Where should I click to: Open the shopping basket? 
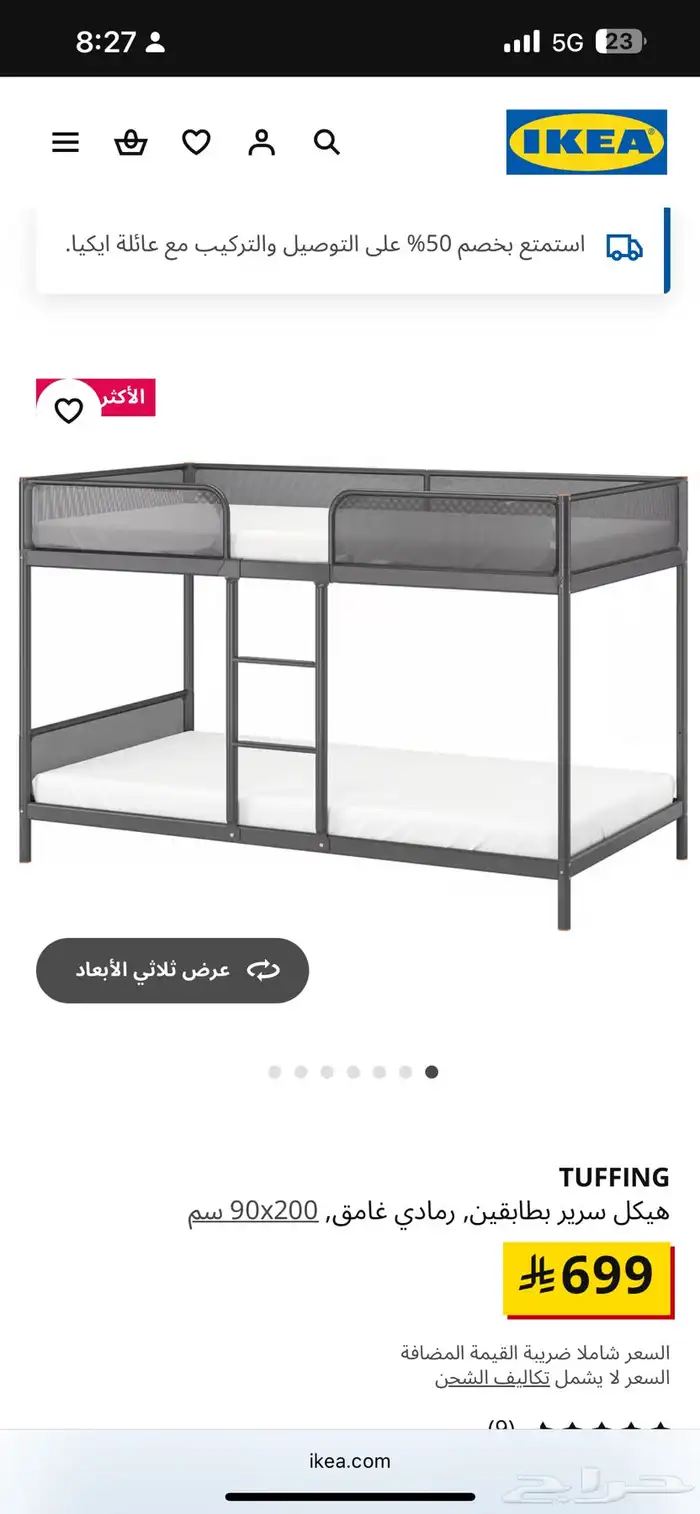130,143
